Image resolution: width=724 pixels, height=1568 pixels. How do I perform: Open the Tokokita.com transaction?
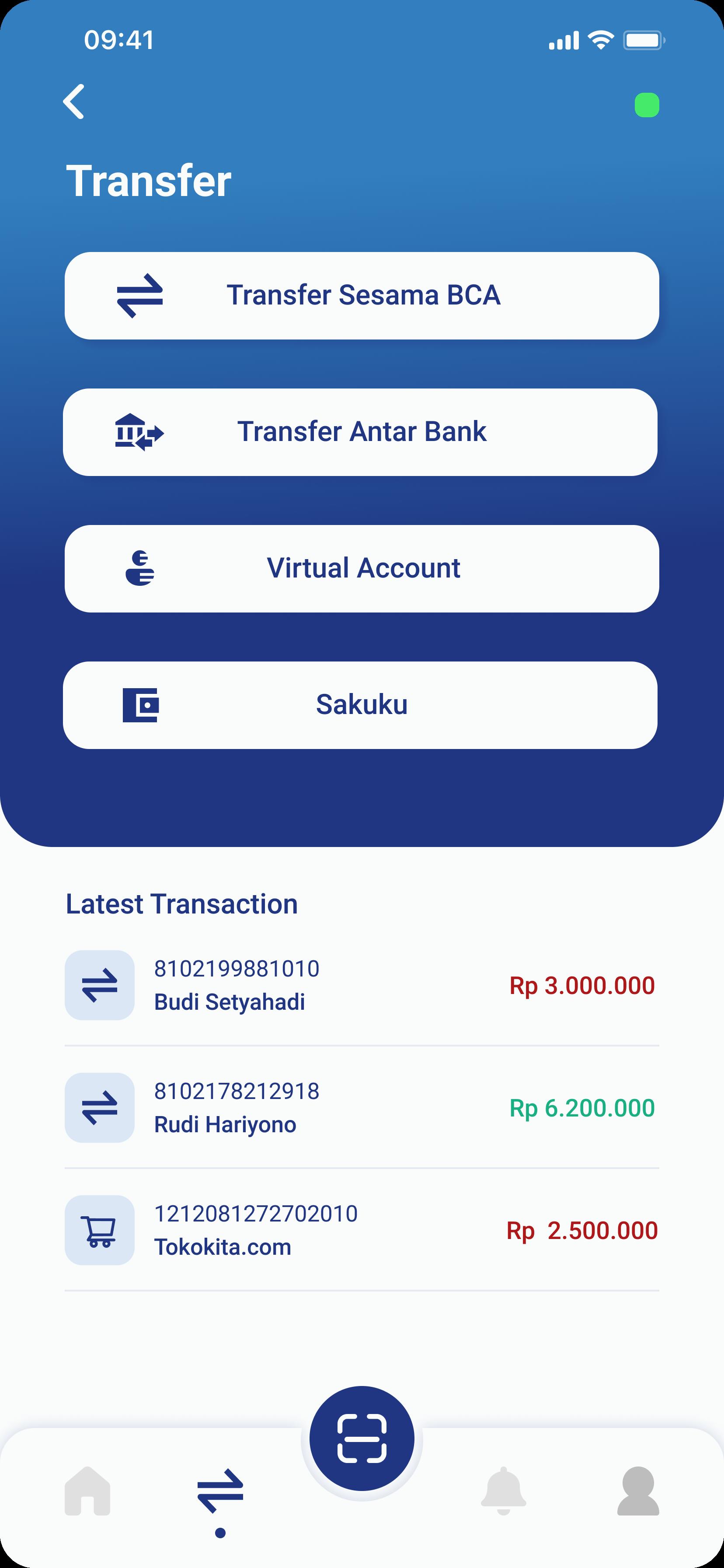tap(362, 1229)
